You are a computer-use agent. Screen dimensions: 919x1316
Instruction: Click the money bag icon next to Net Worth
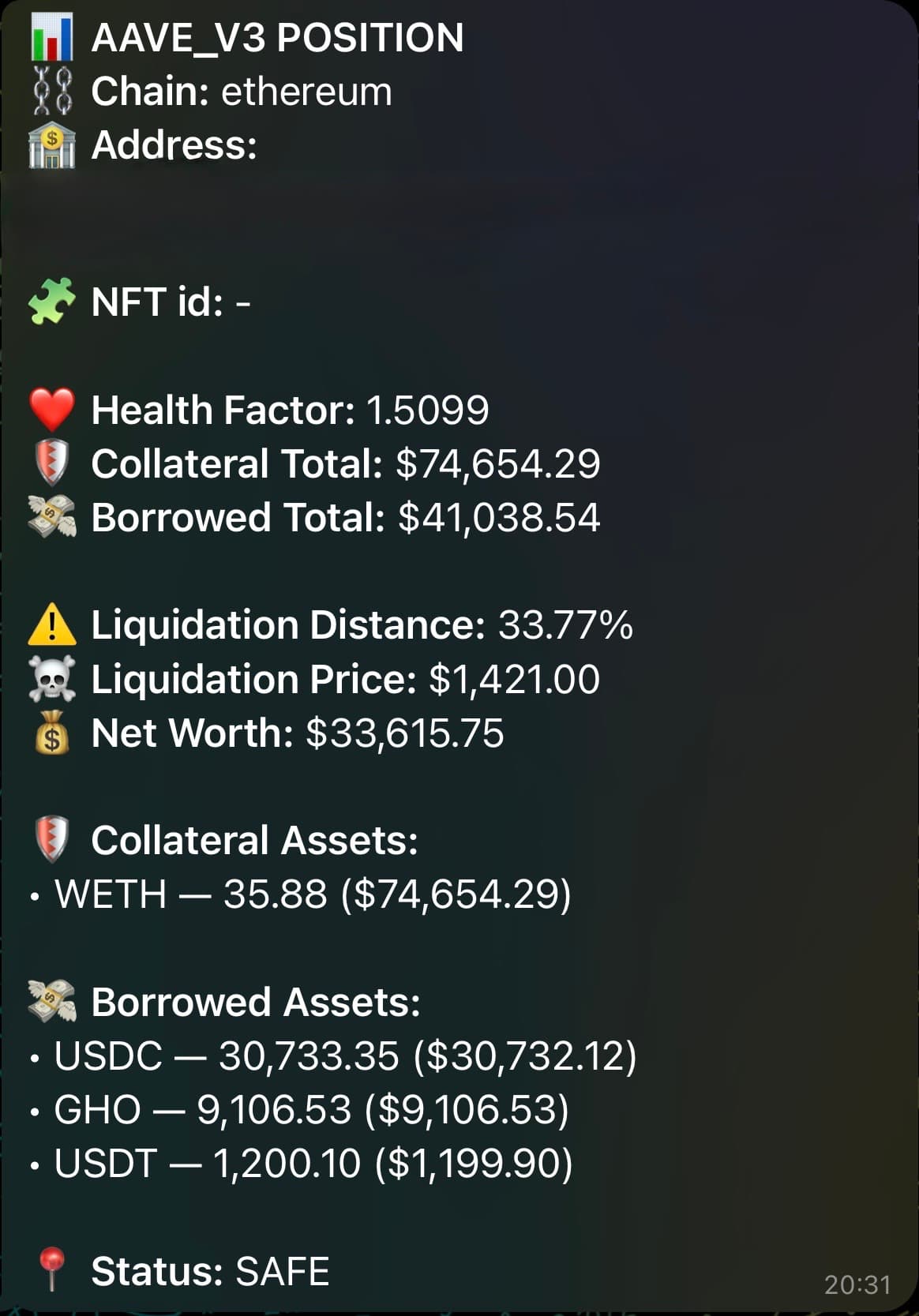(51, 732)
